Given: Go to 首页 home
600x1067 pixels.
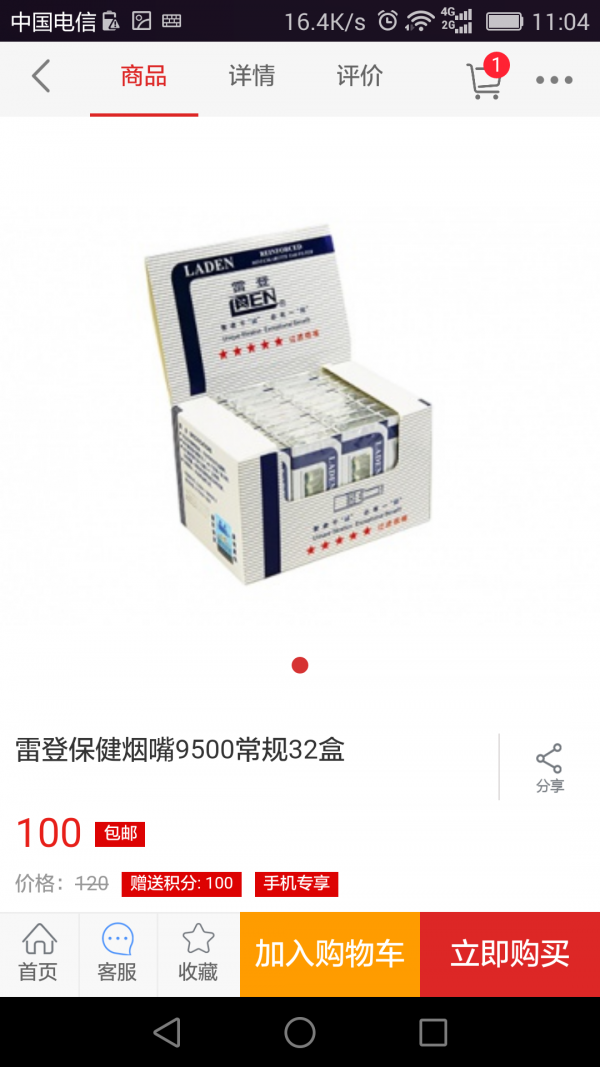Looking at the screenshot, I should click(39, 953).
